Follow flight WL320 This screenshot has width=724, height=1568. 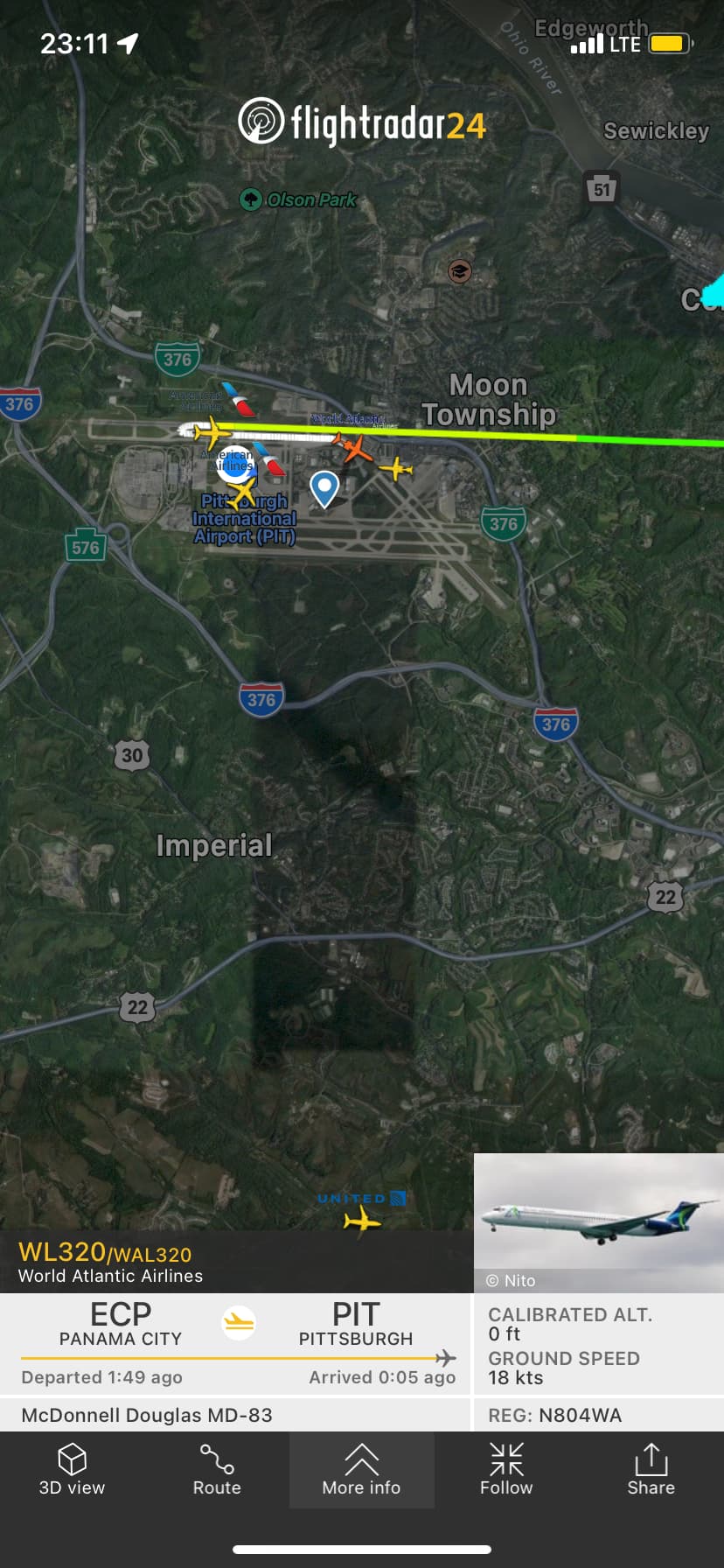[506, 1469]
